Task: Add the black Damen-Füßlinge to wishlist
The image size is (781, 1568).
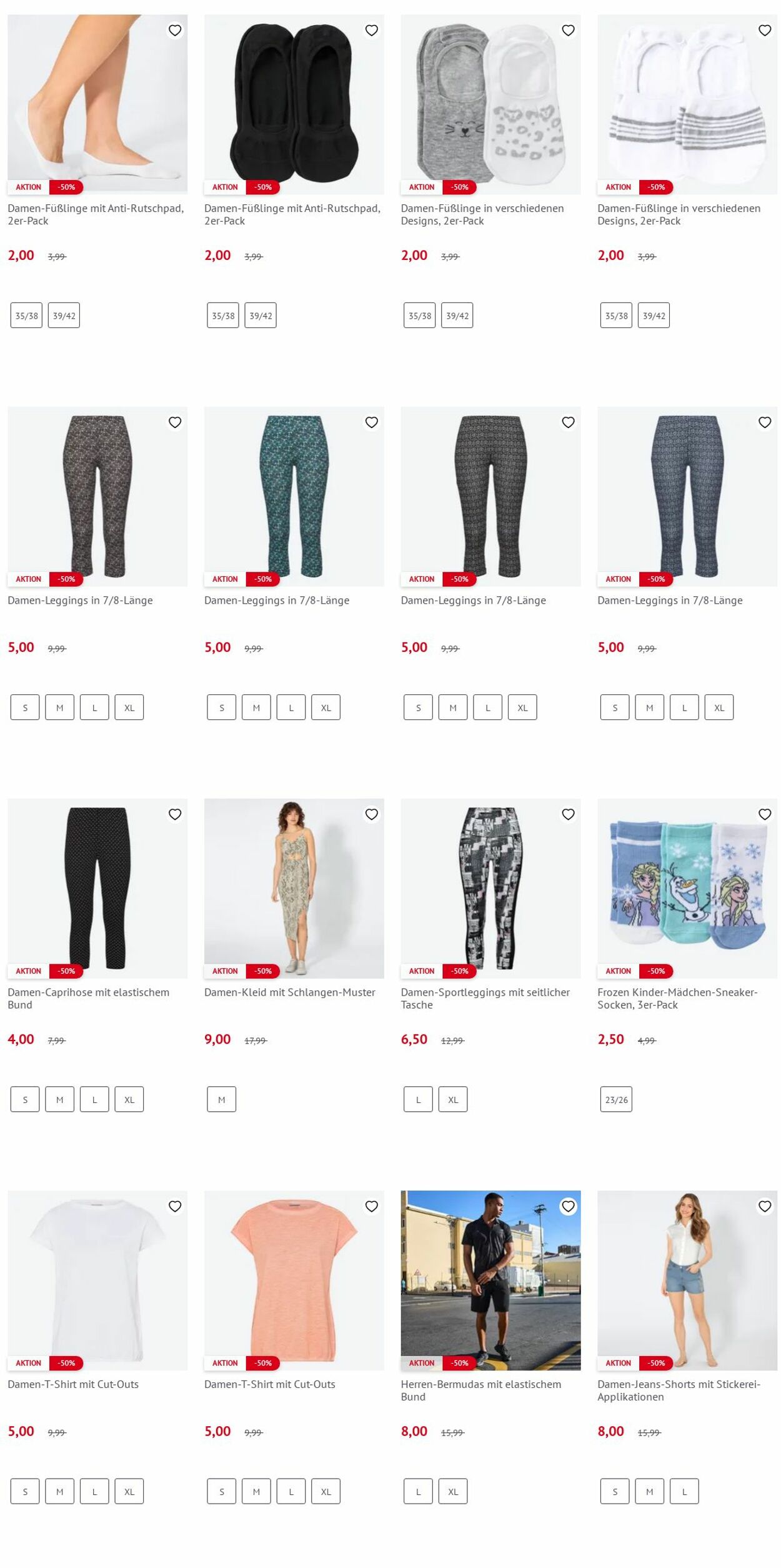Action: coord(371,30)
